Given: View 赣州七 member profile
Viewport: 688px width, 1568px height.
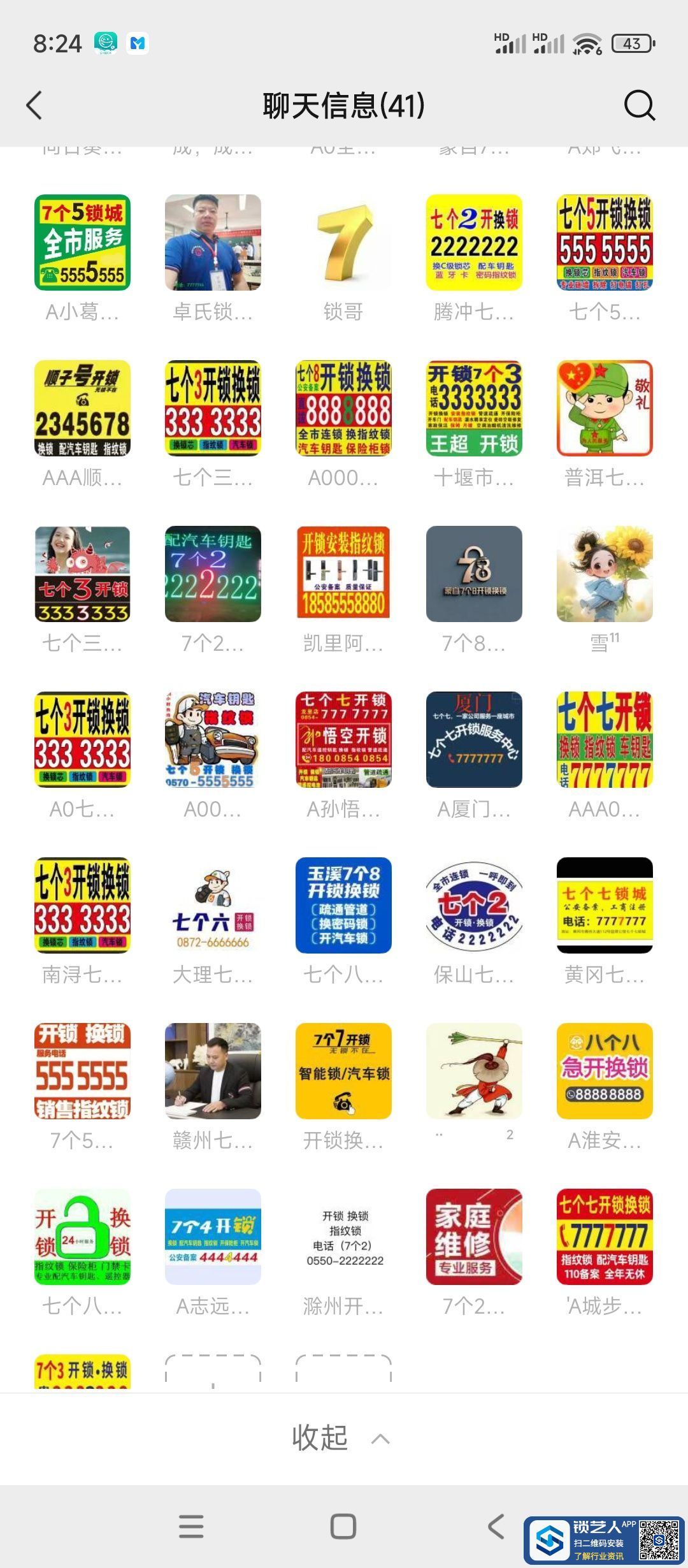Looking at the screenshot, I should [213, 1071].
